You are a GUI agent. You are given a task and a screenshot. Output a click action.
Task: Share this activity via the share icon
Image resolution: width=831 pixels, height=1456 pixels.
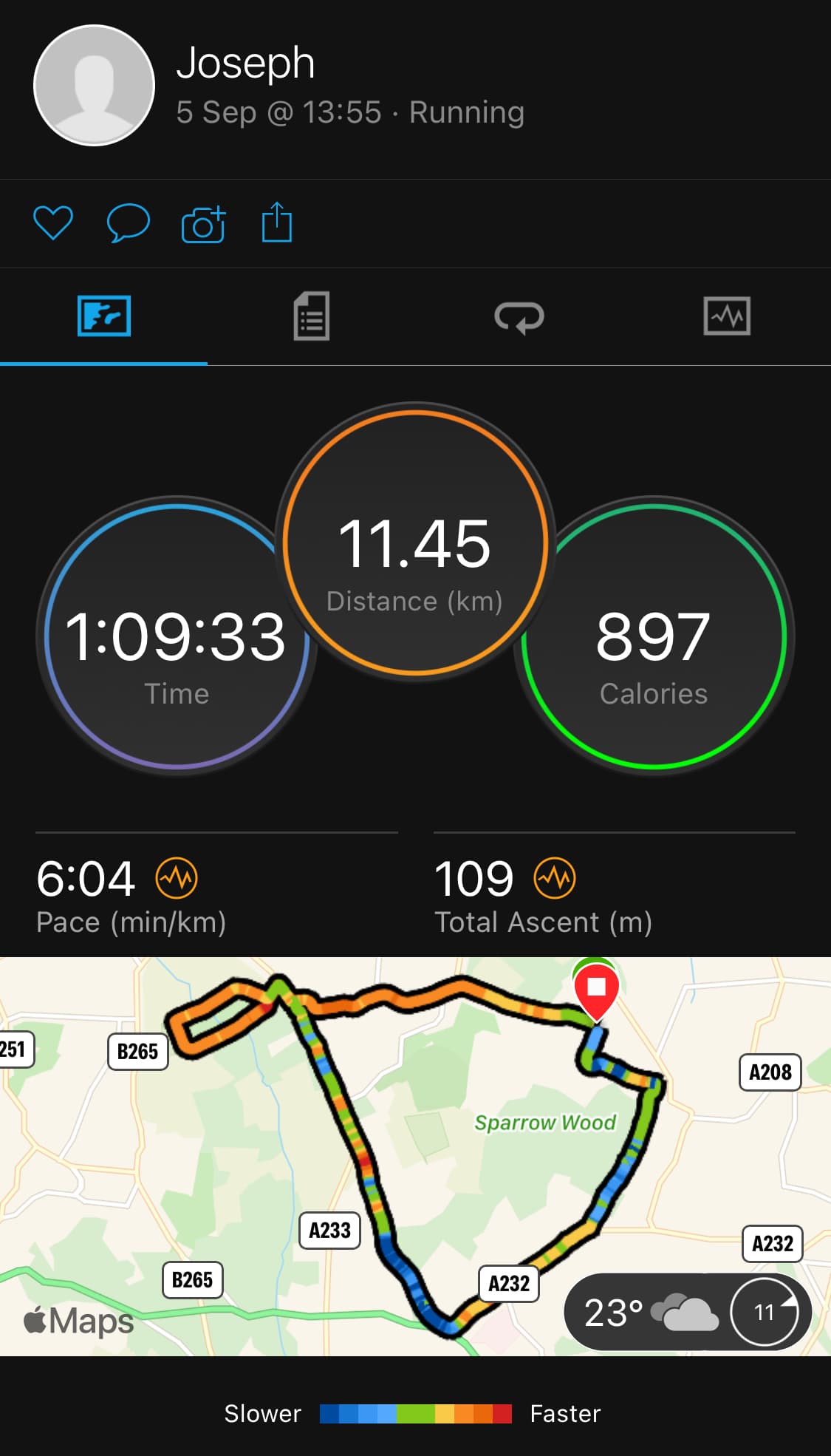click(277, 222)
